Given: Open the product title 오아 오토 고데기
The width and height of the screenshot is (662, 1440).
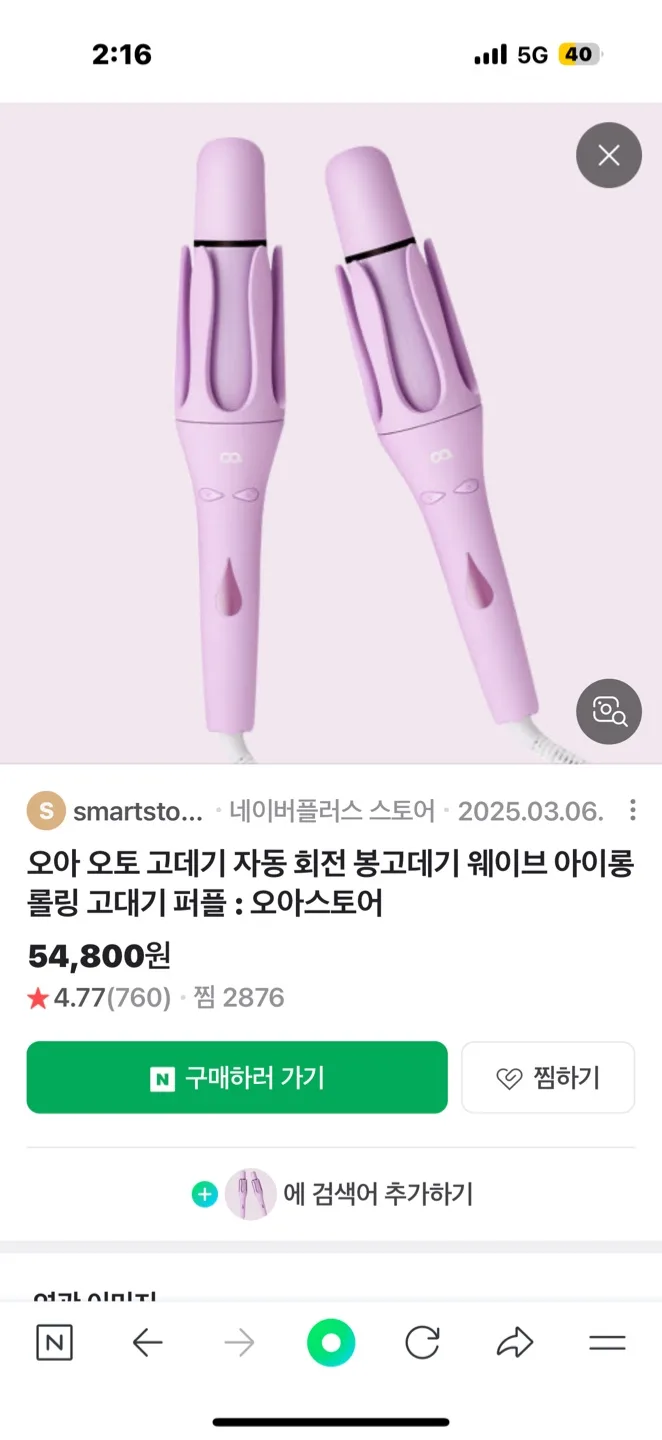Looking at the screenshot, I should coord(330,884).
